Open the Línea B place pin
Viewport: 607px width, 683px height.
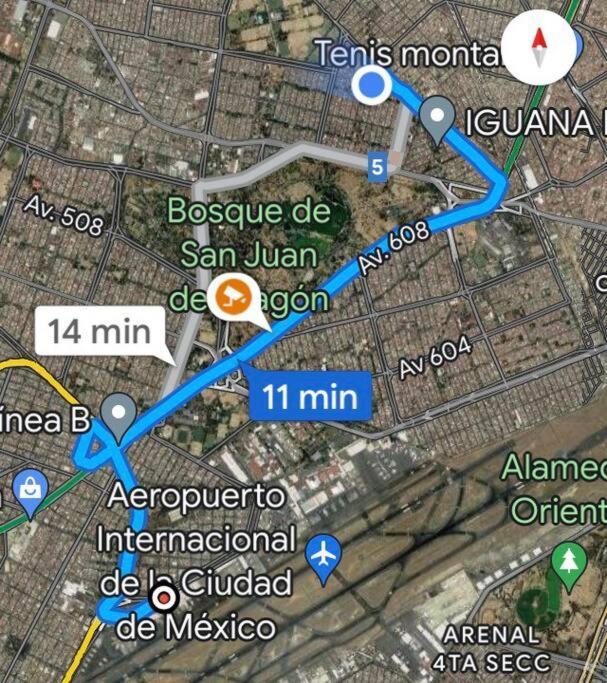(x=119, y=413)
